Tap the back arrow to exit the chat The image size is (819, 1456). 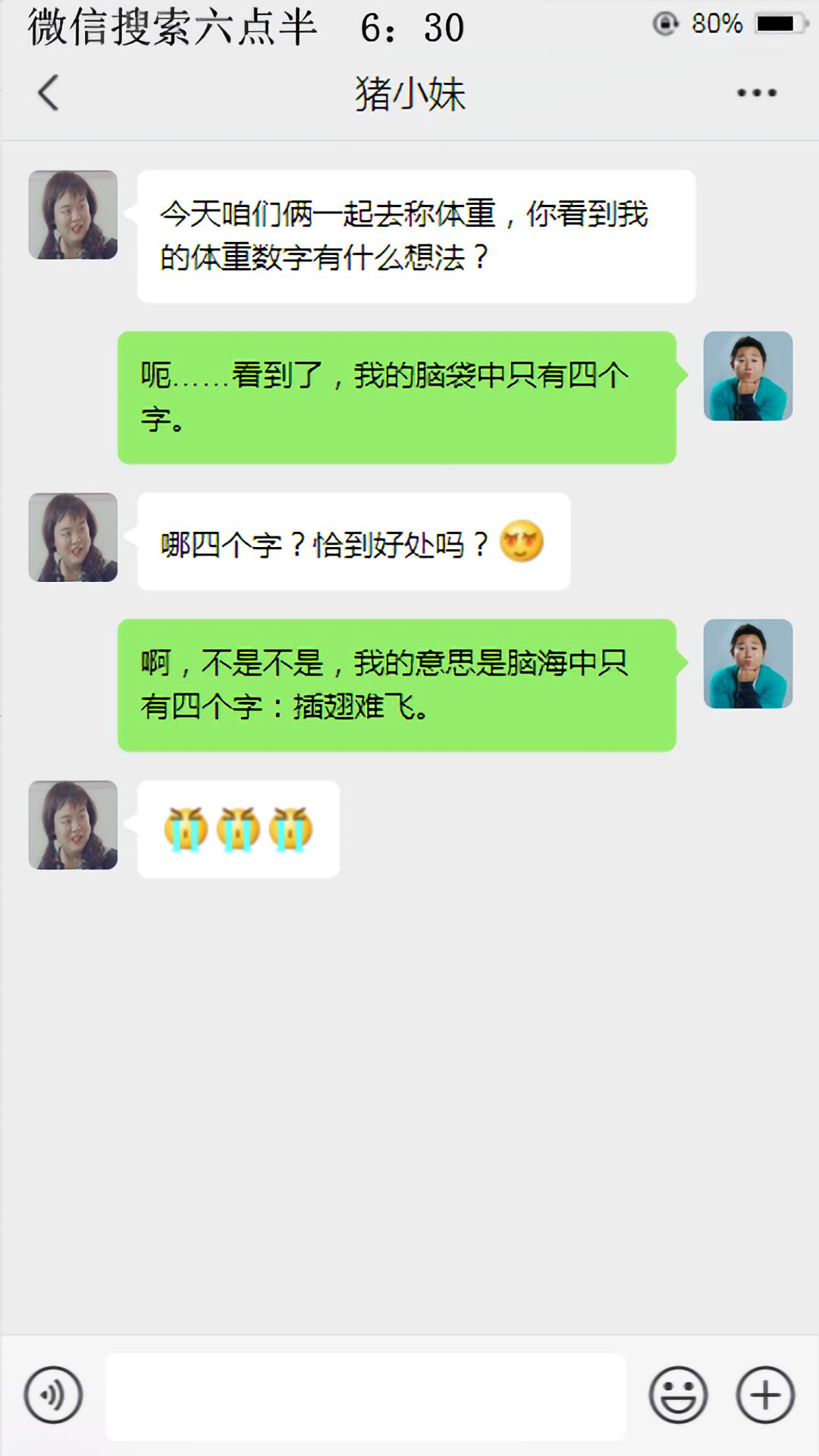pyautogui.click(x=47, y=93)
